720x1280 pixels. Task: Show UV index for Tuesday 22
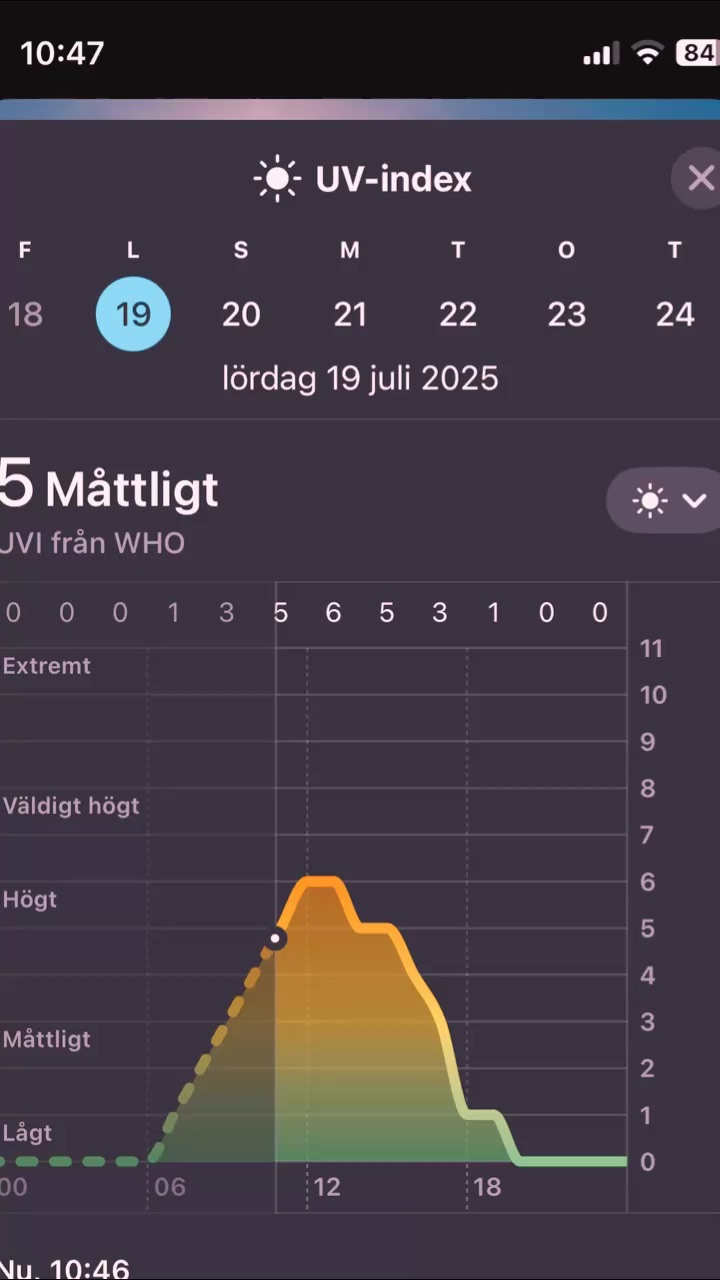coord(458,314)
